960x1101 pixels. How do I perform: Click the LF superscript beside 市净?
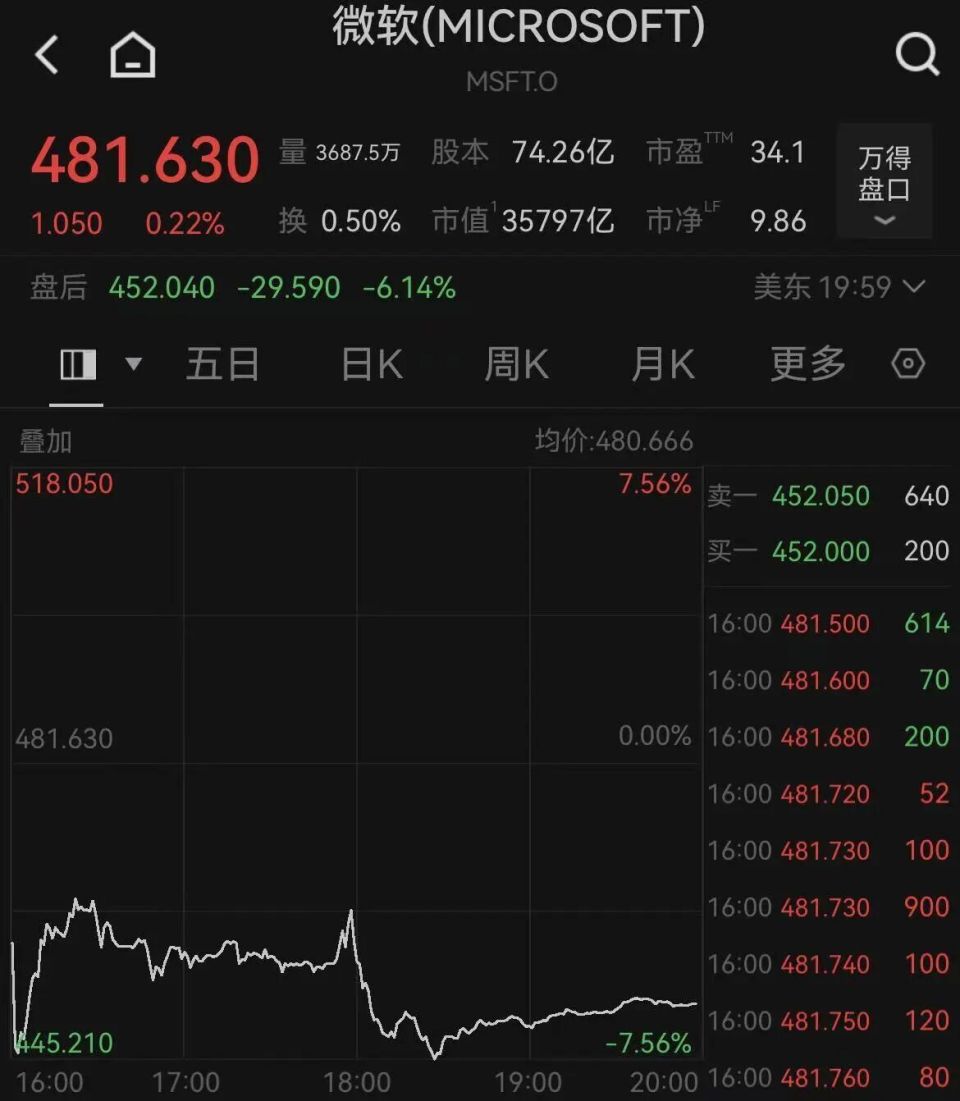pyautogui.click(x=712, y=207)
